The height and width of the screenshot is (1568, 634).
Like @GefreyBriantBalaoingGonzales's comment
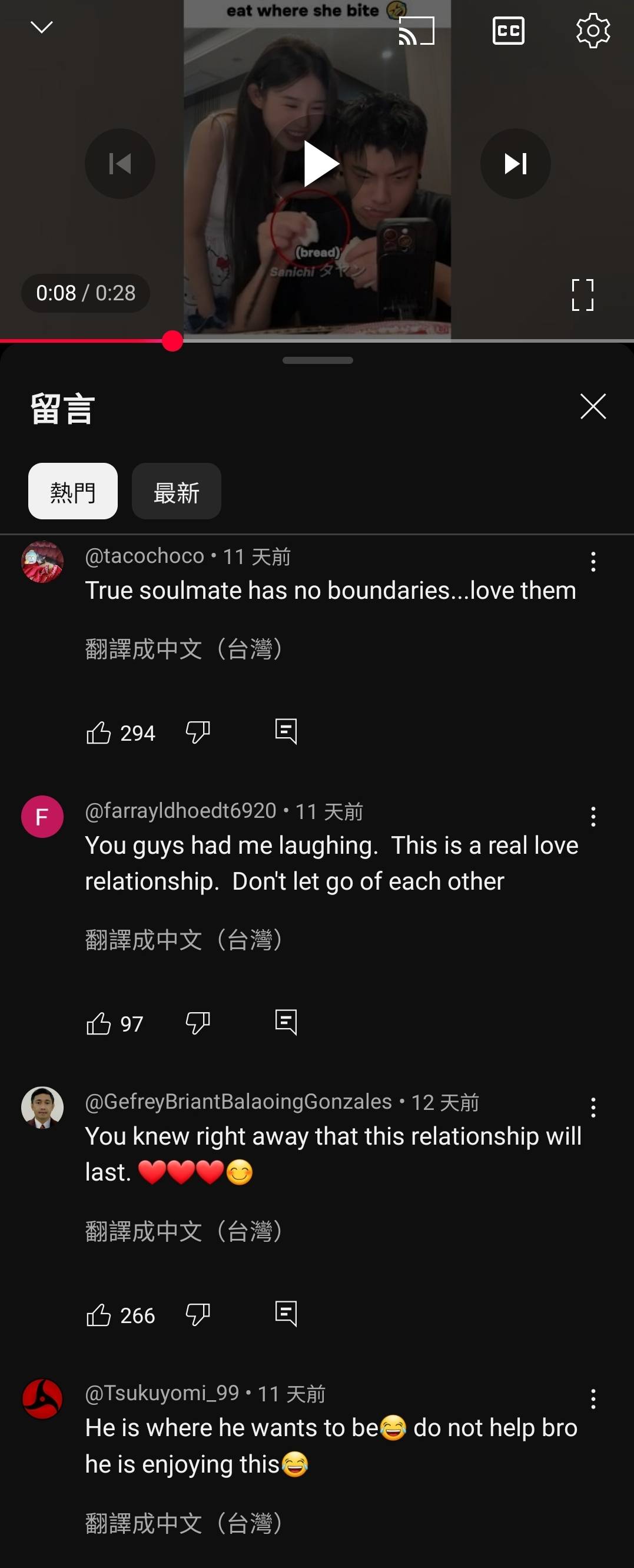[98, 1315]
